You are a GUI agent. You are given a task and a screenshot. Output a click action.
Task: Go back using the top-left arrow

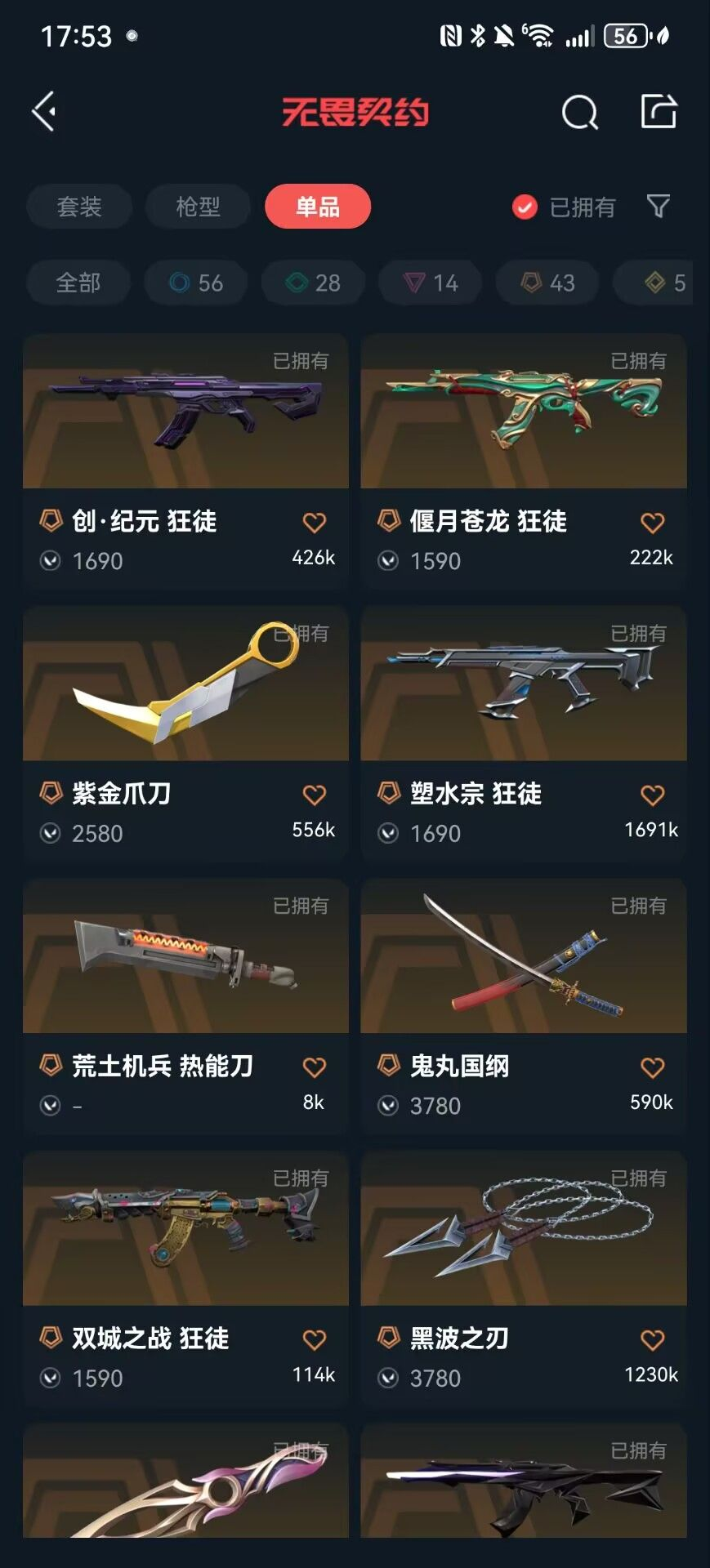coord(44,111)
